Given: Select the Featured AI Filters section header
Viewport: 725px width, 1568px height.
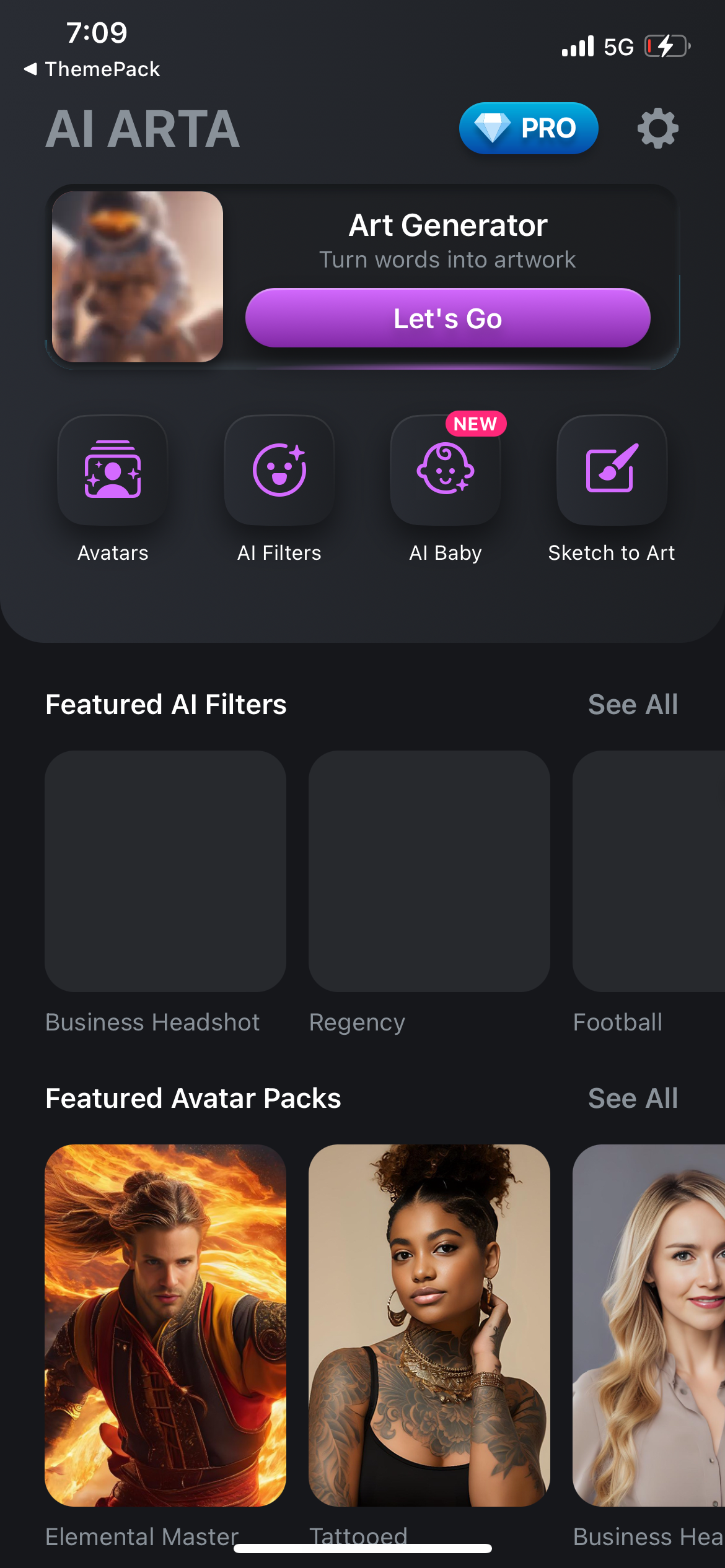Looking at the screenshot, I should pos(165,705).
